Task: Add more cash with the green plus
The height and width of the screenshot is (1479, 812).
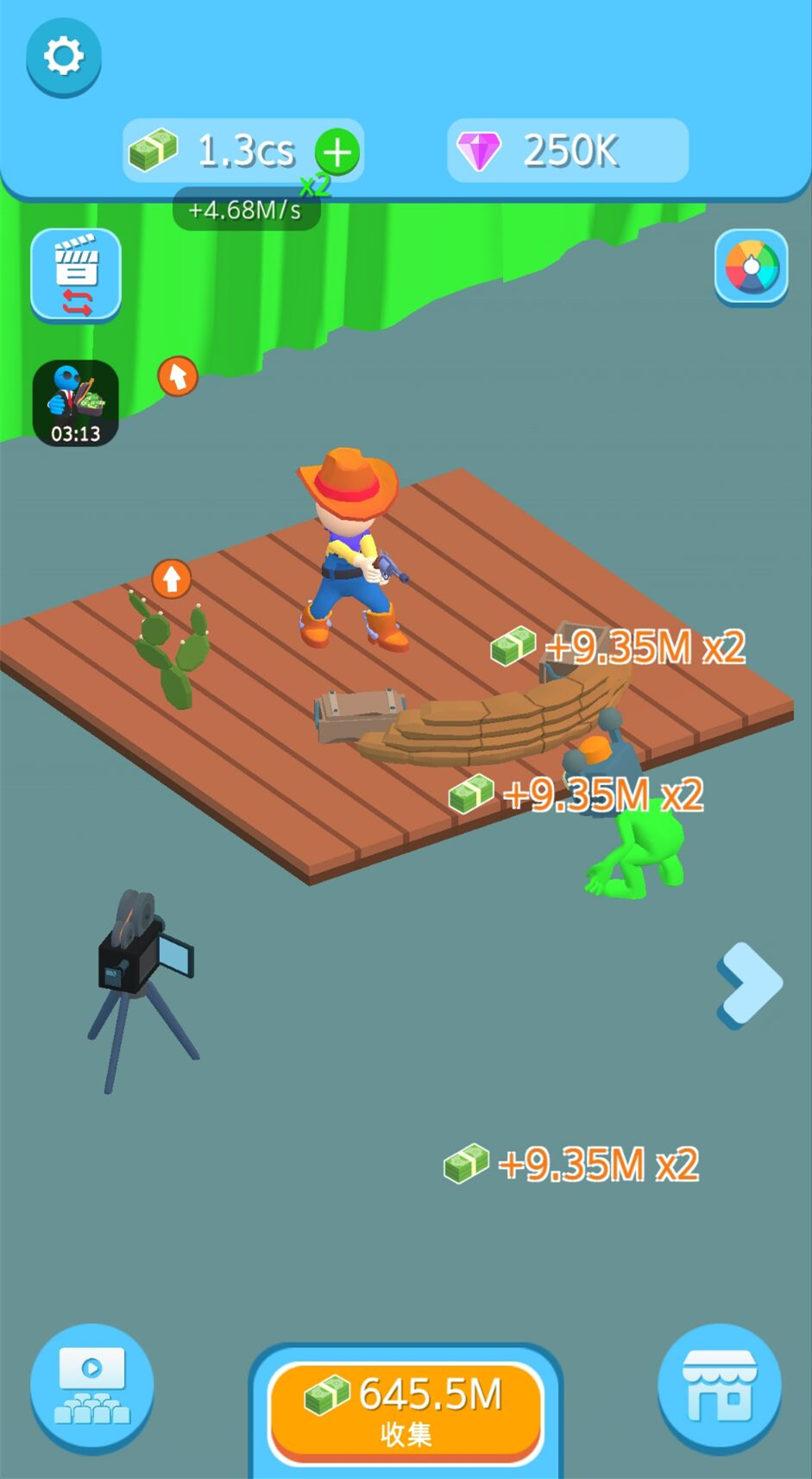Action: click(337, 153)
